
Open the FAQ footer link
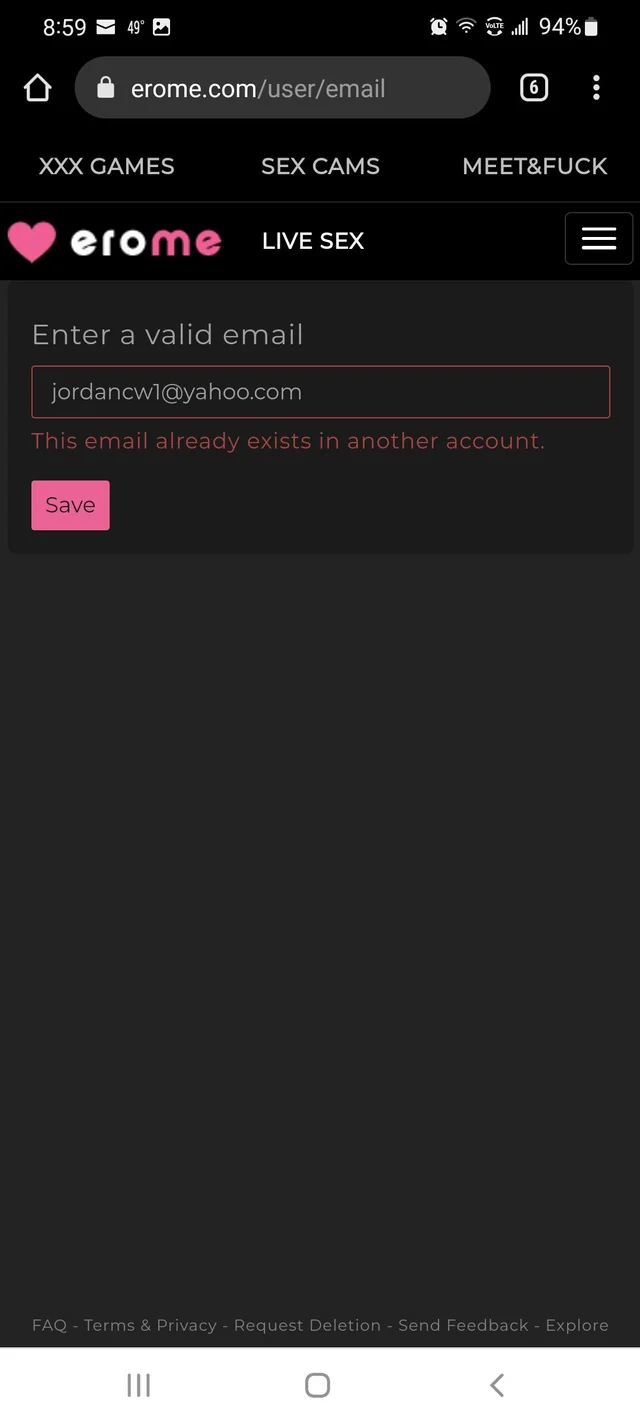(x=49, y=1325)
